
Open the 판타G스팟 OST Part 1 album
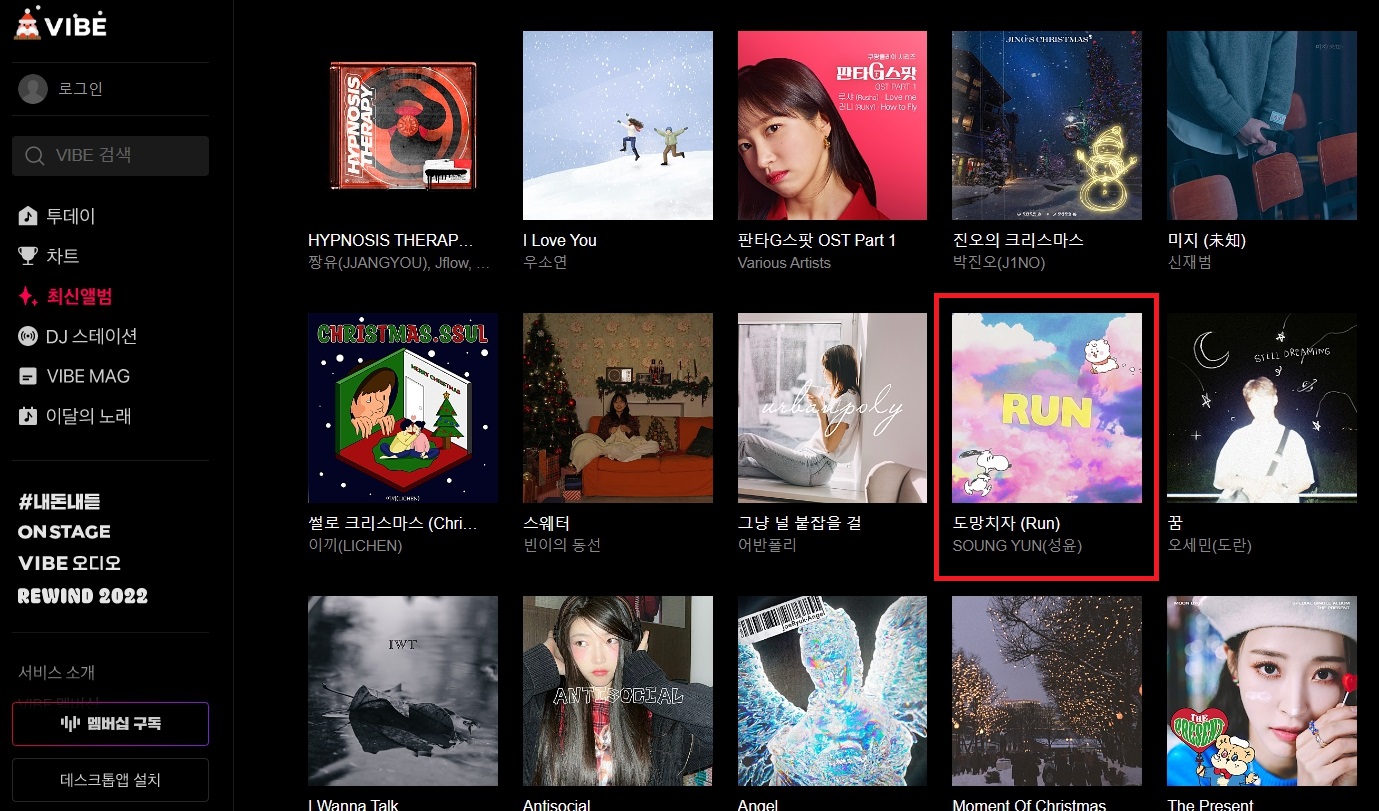coord(832,125)
